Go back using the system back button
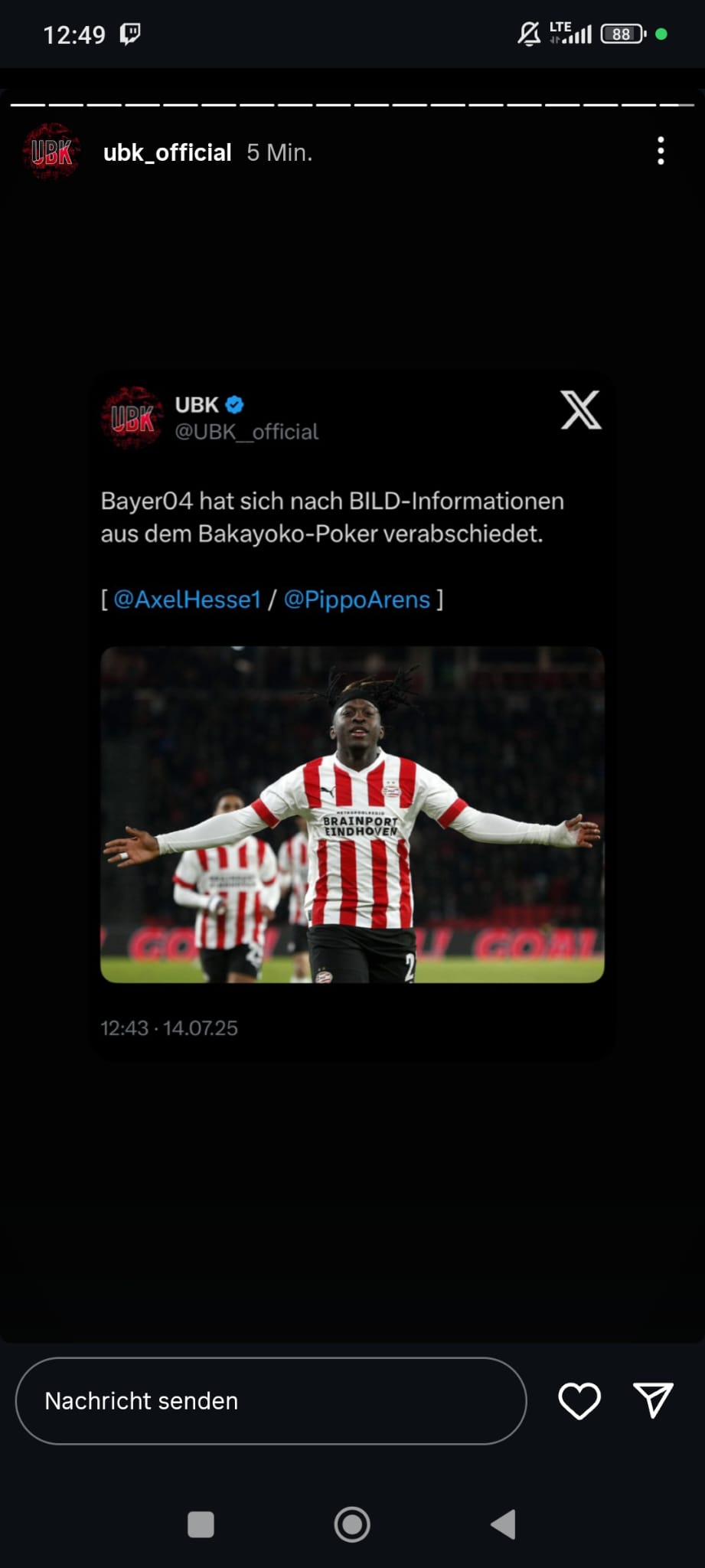 tap(504, 1524)
